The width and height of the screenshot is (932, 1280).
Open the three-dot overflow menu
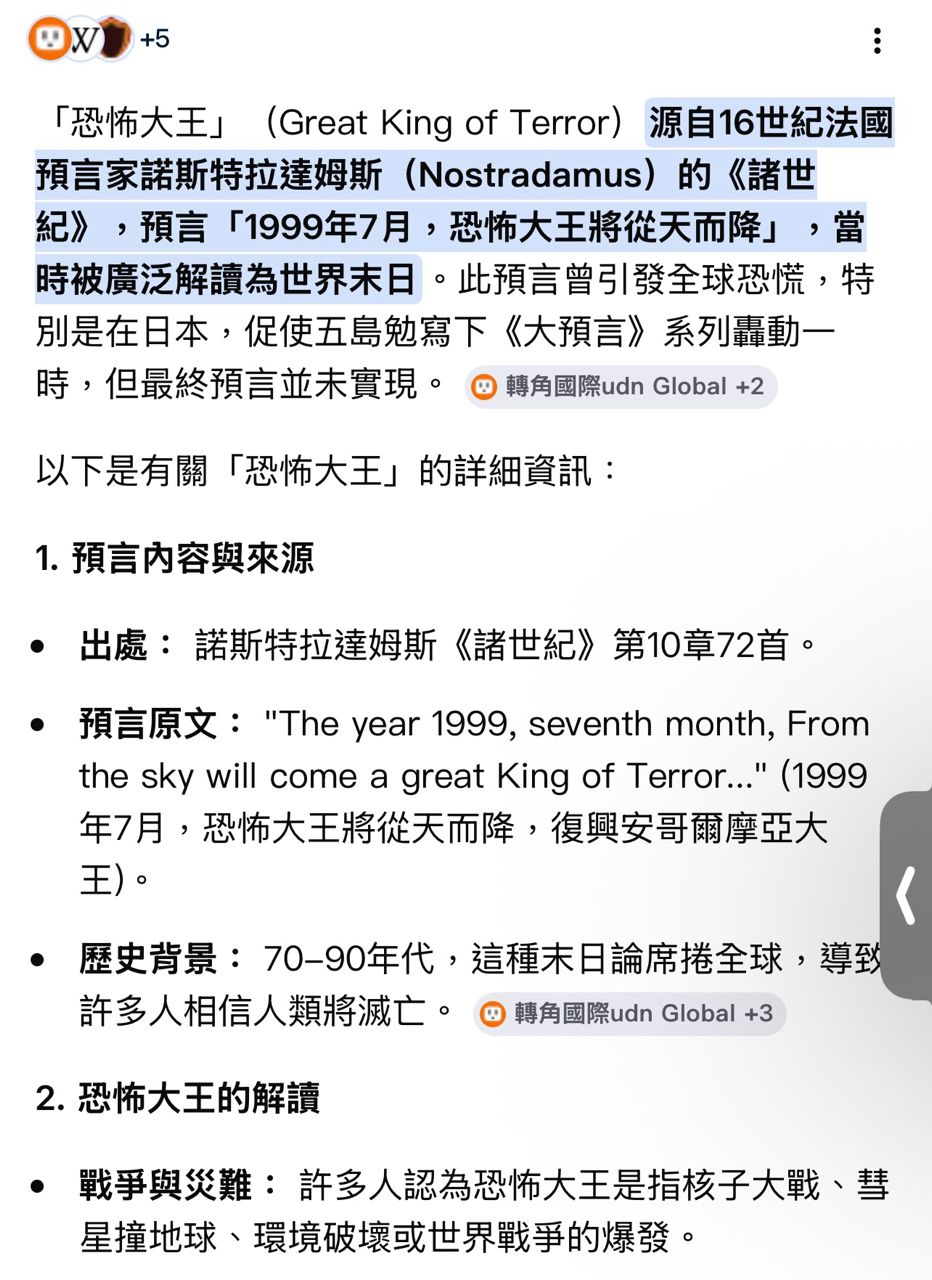[877, 41]
